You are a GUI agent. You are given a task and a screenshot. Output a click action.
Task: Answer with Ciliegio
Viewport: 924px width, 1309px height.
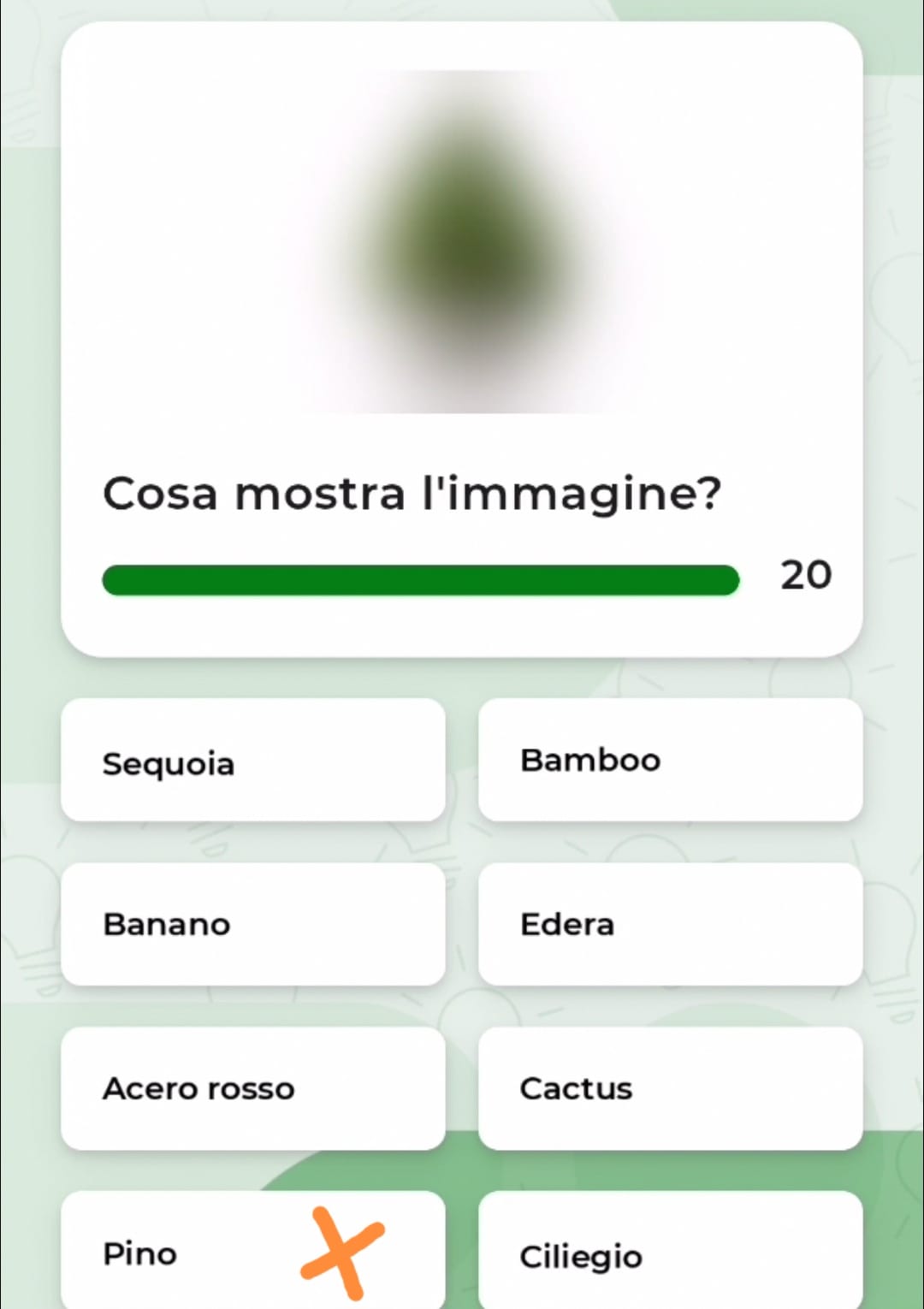670,1253
